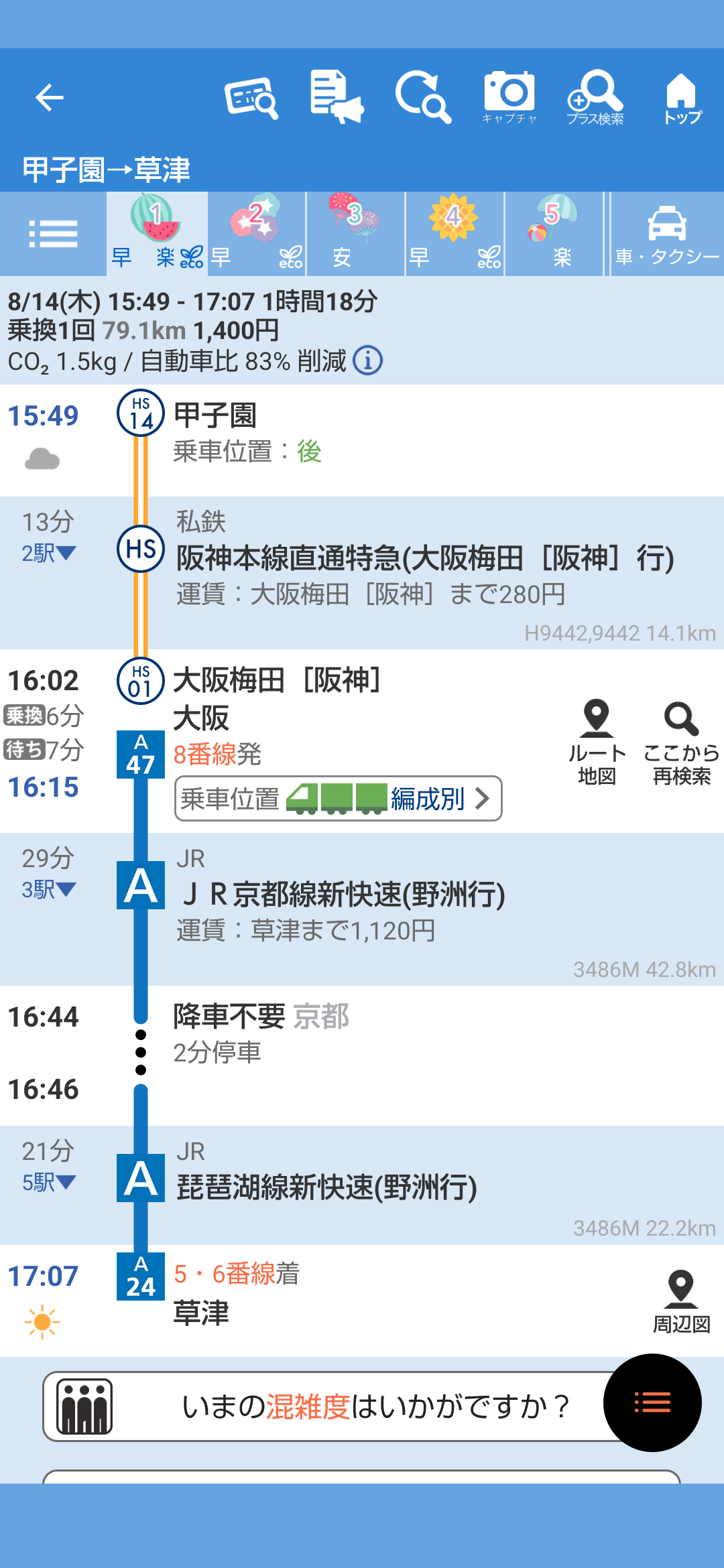This screenshot has width=724, height=1568.
Task: Tap ここから再検索
Action: click(682, 742)
